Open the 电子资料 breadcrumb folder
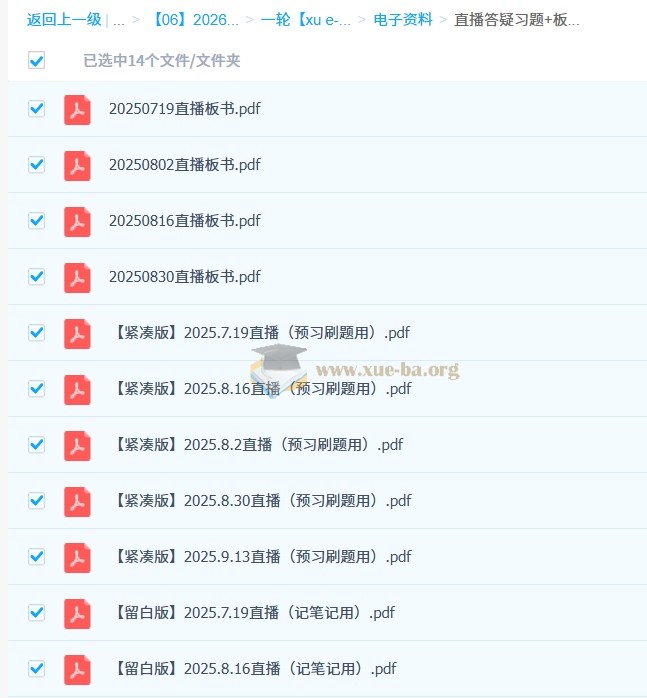This screenshot has width=647, height=698. pos(404,20)
